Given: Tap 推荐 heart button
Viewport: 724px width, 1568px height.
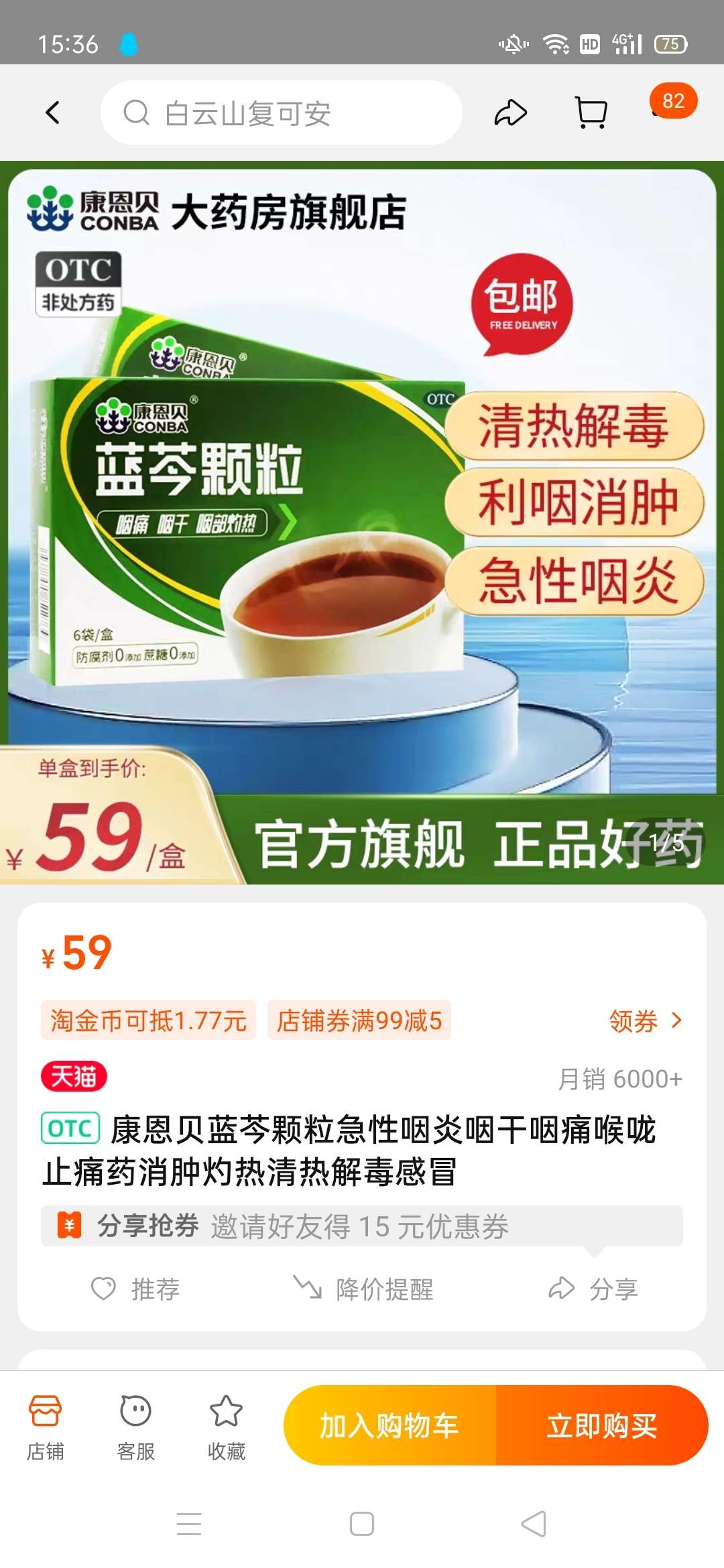Looking at the screenshot, I should [136, 1289].
